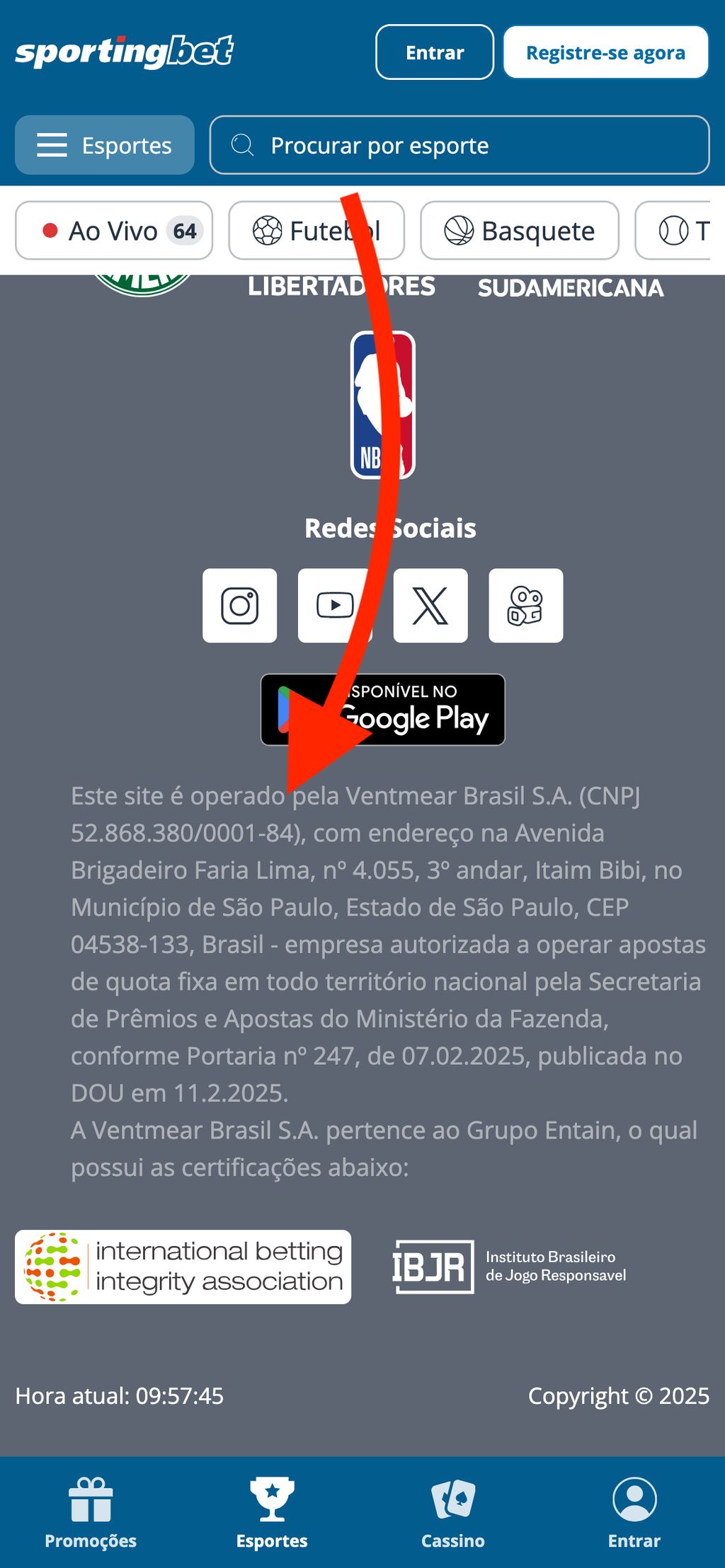Screen dimensions: 725x1568
Task: Toggle the Ao Vivo live filter chip
Action: point(113,231)
